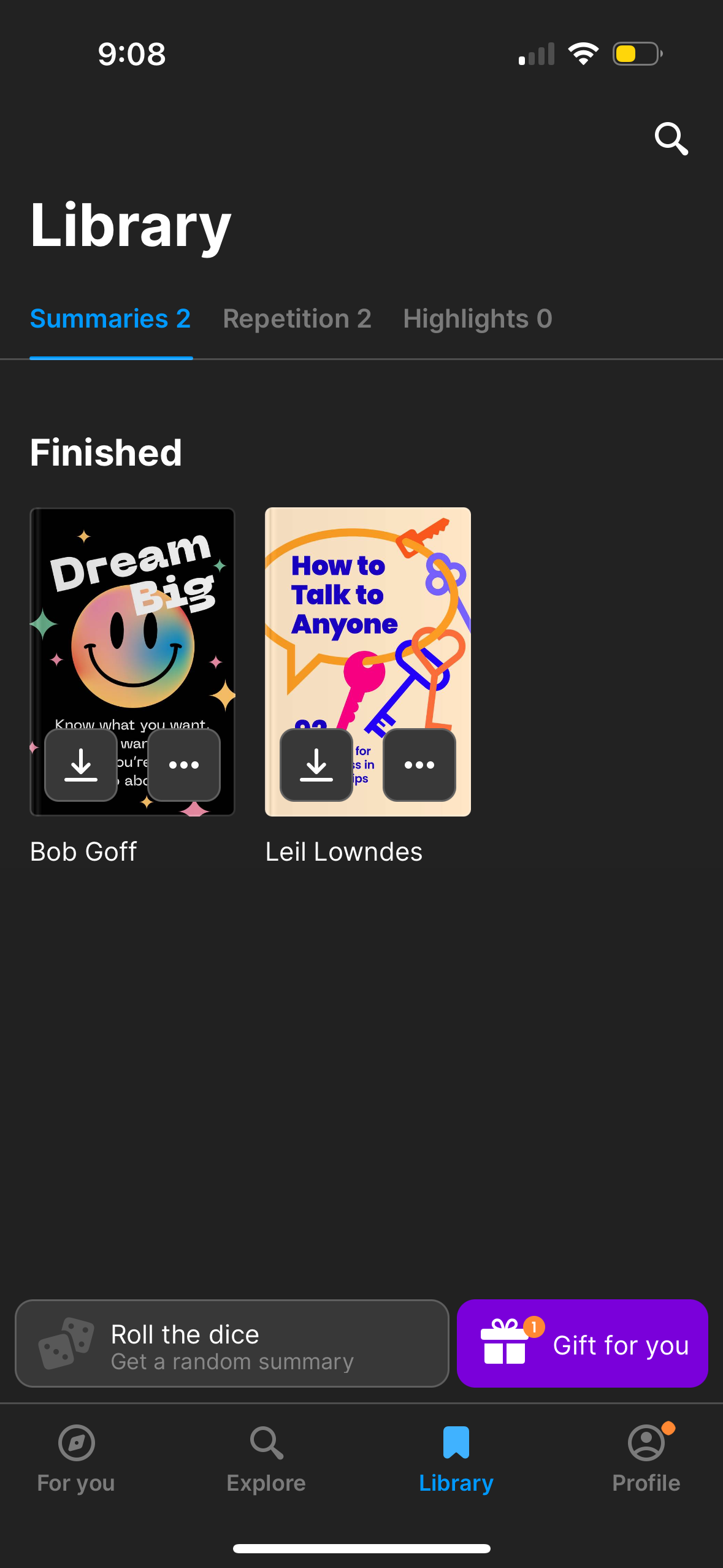
Task: Open more options for How to Talk to Anyone
Action: pos(419,765)
